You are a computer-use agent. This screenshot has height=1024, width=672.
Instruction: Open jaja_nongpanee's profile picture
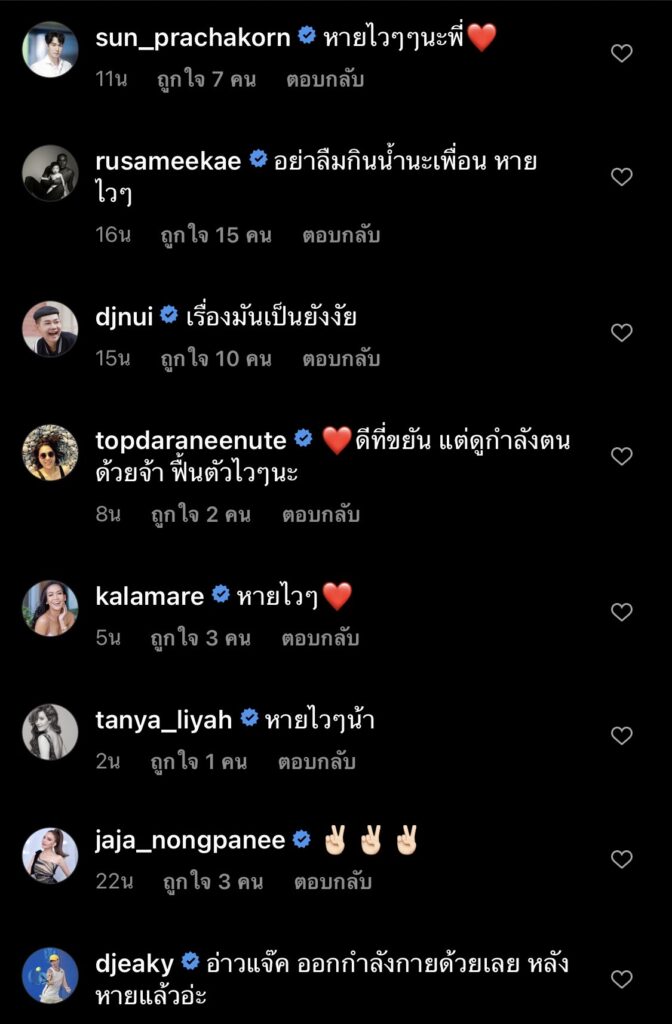(x=50, y=856)
